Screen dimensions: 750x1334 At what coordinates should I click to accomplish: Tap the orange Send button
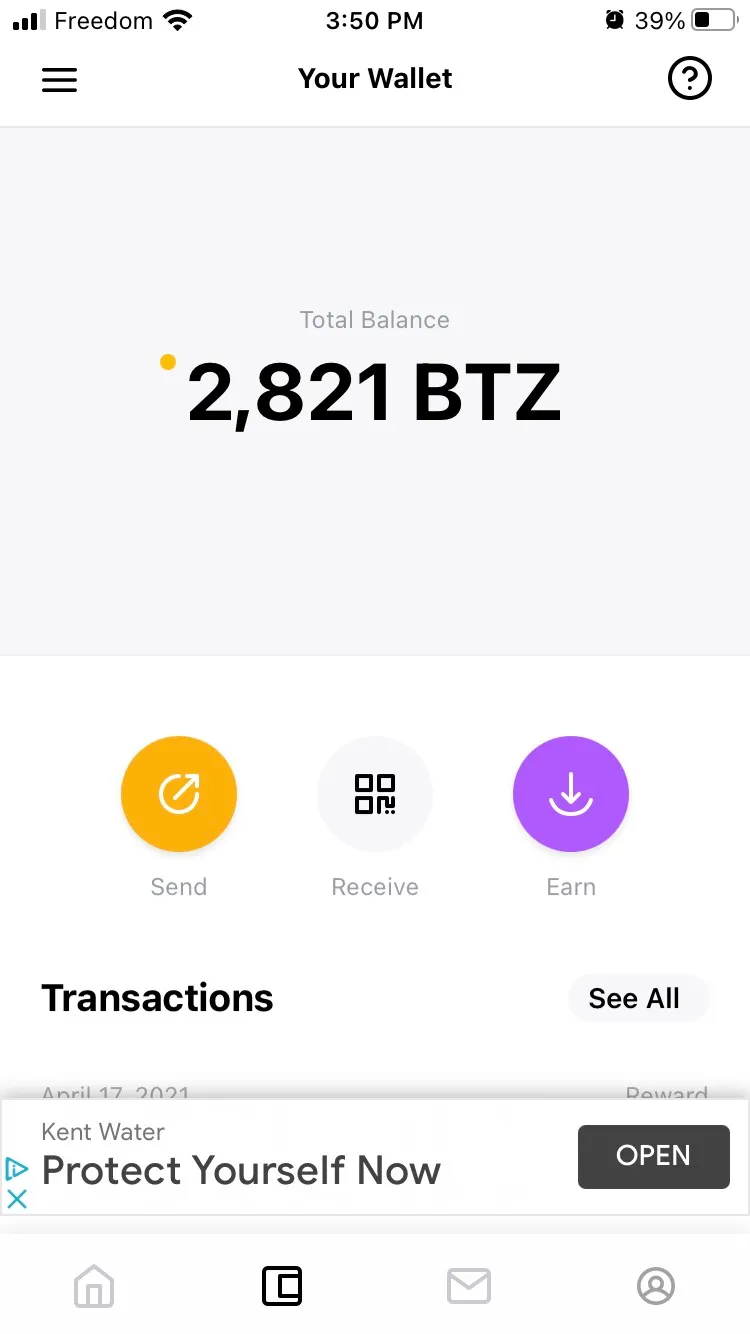(x=179, y=794)
